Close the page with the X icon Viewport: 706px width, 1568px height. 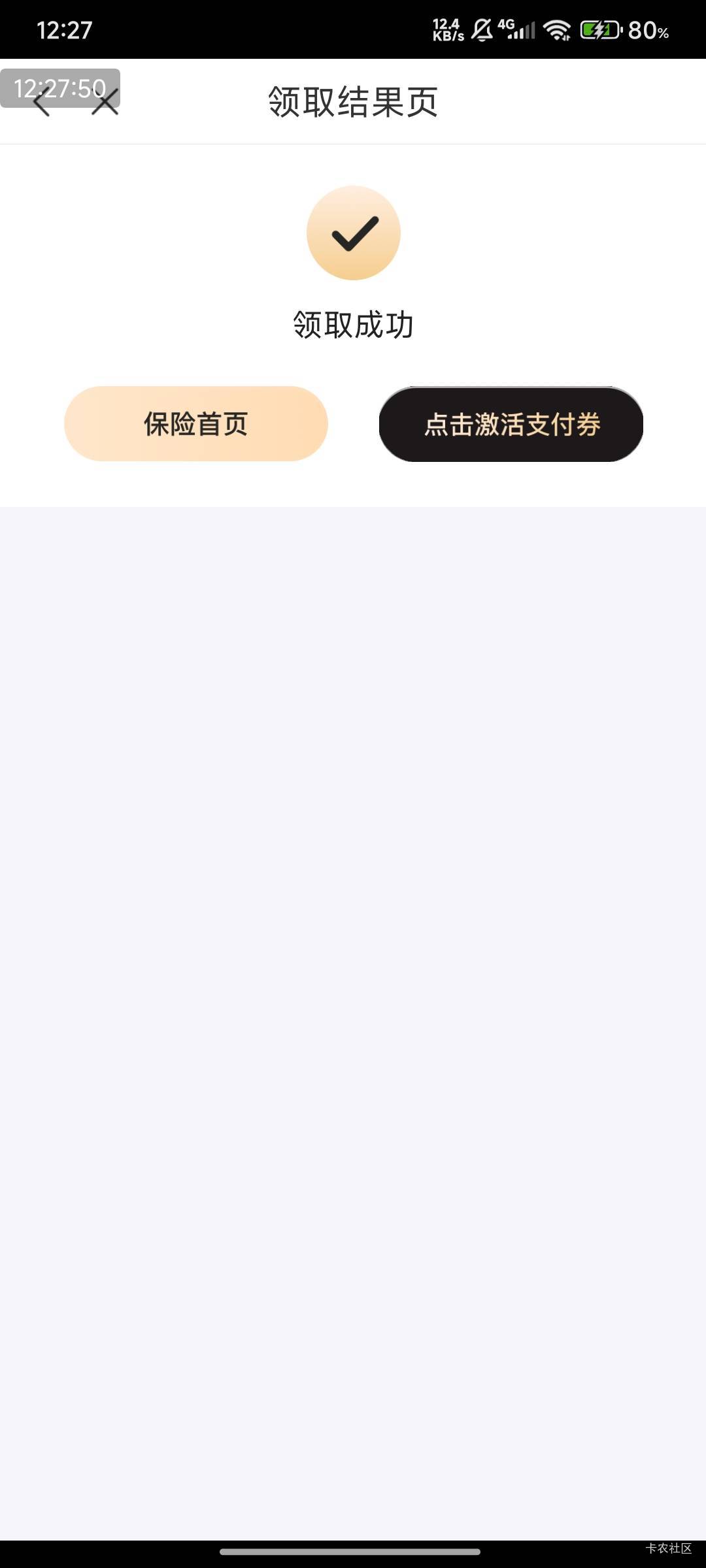click(105, 102)
